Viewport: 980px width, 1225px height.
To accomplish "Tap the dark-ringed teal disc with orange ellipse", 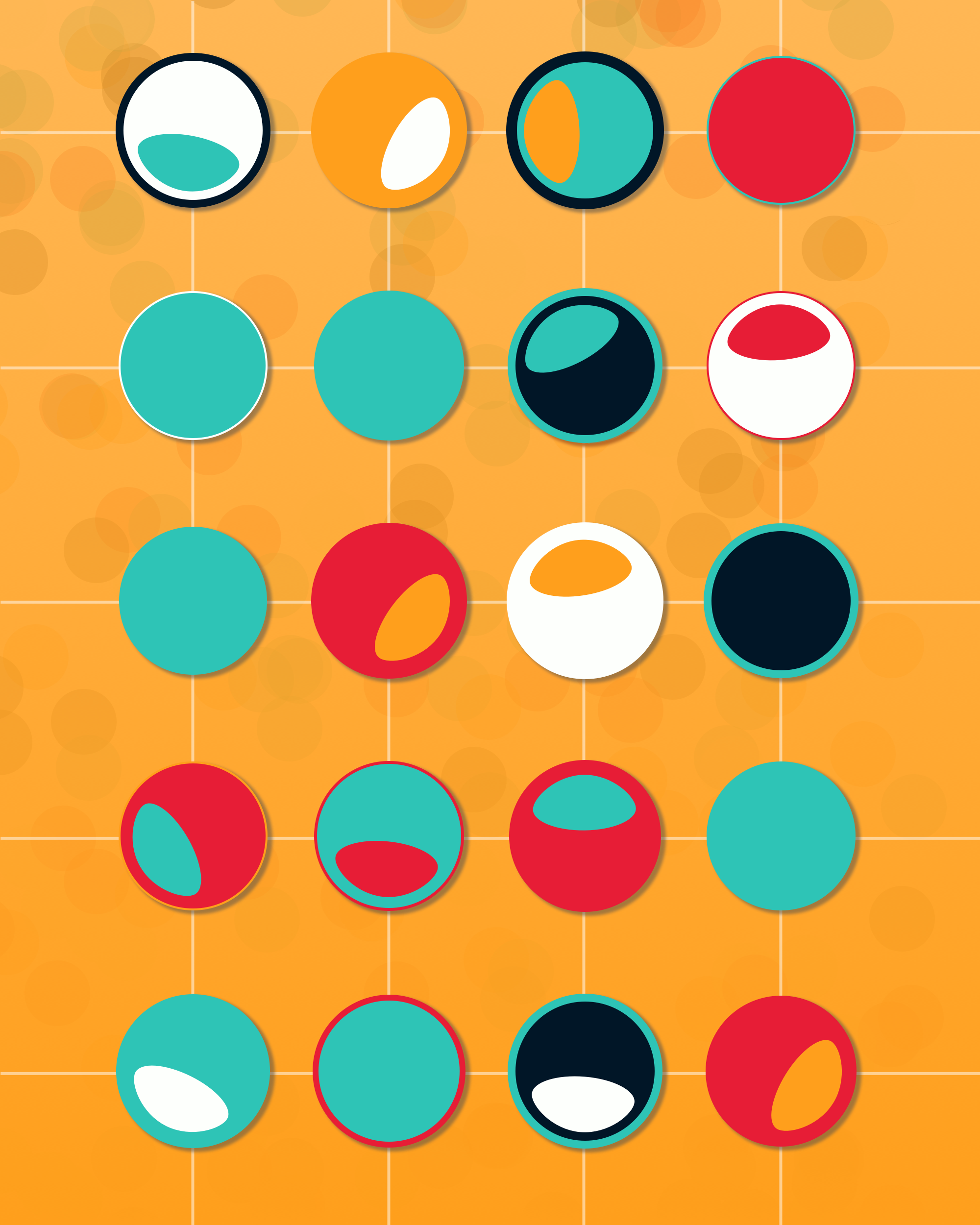I will pyautogui.click(x=585, y=131).
